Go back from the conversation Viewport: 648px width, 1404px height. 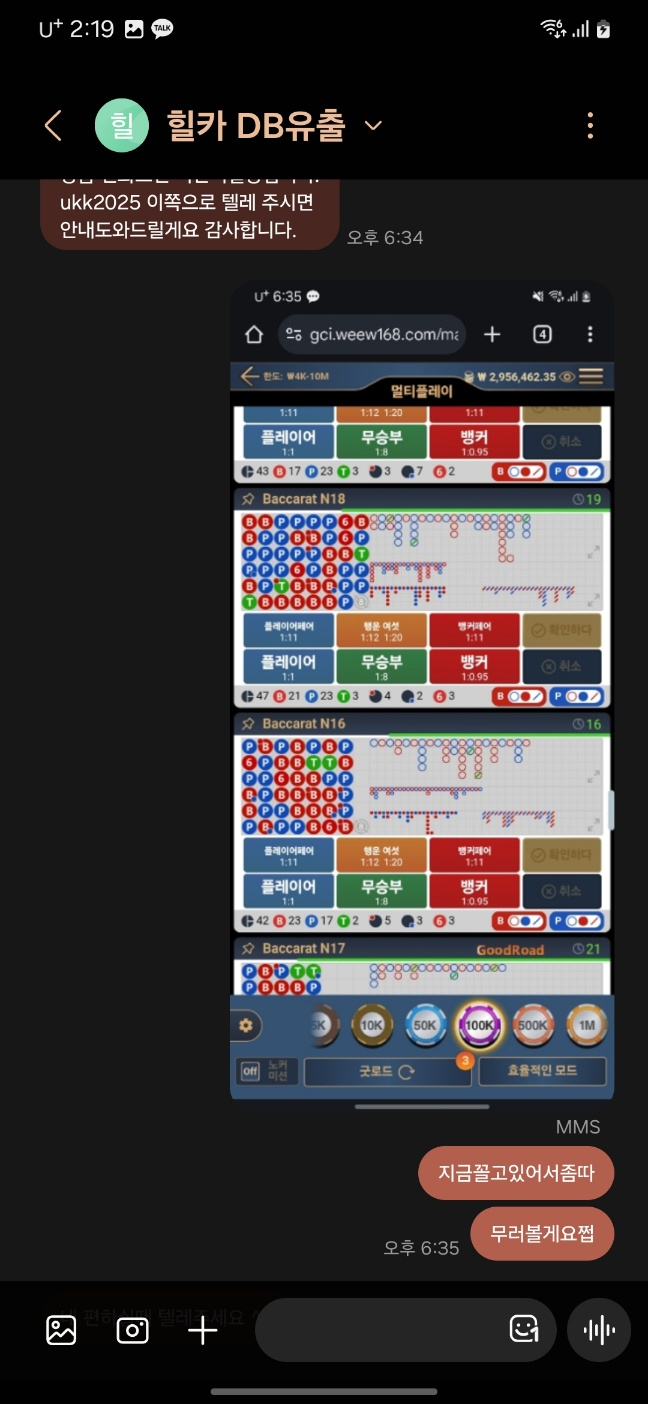click(53, 126)
